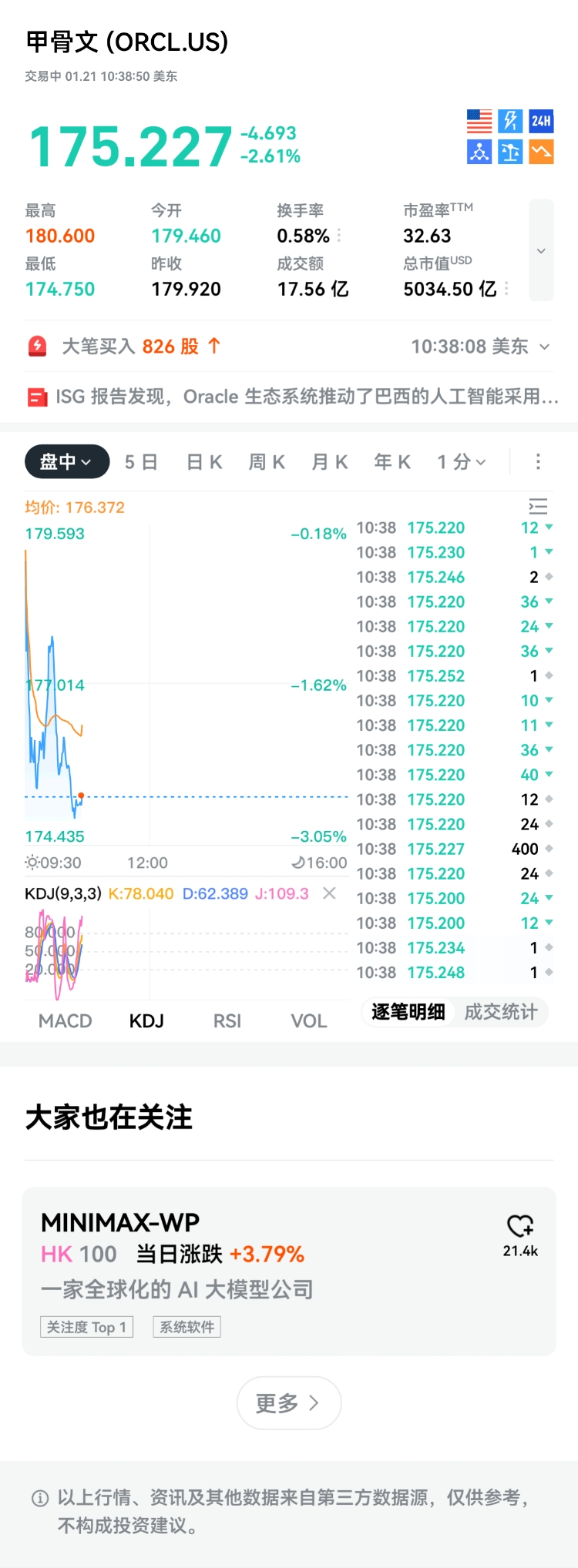Open the chart options overflow menu
The width and height of the screenshot is (578, 1568).
[x=538, y=462]
